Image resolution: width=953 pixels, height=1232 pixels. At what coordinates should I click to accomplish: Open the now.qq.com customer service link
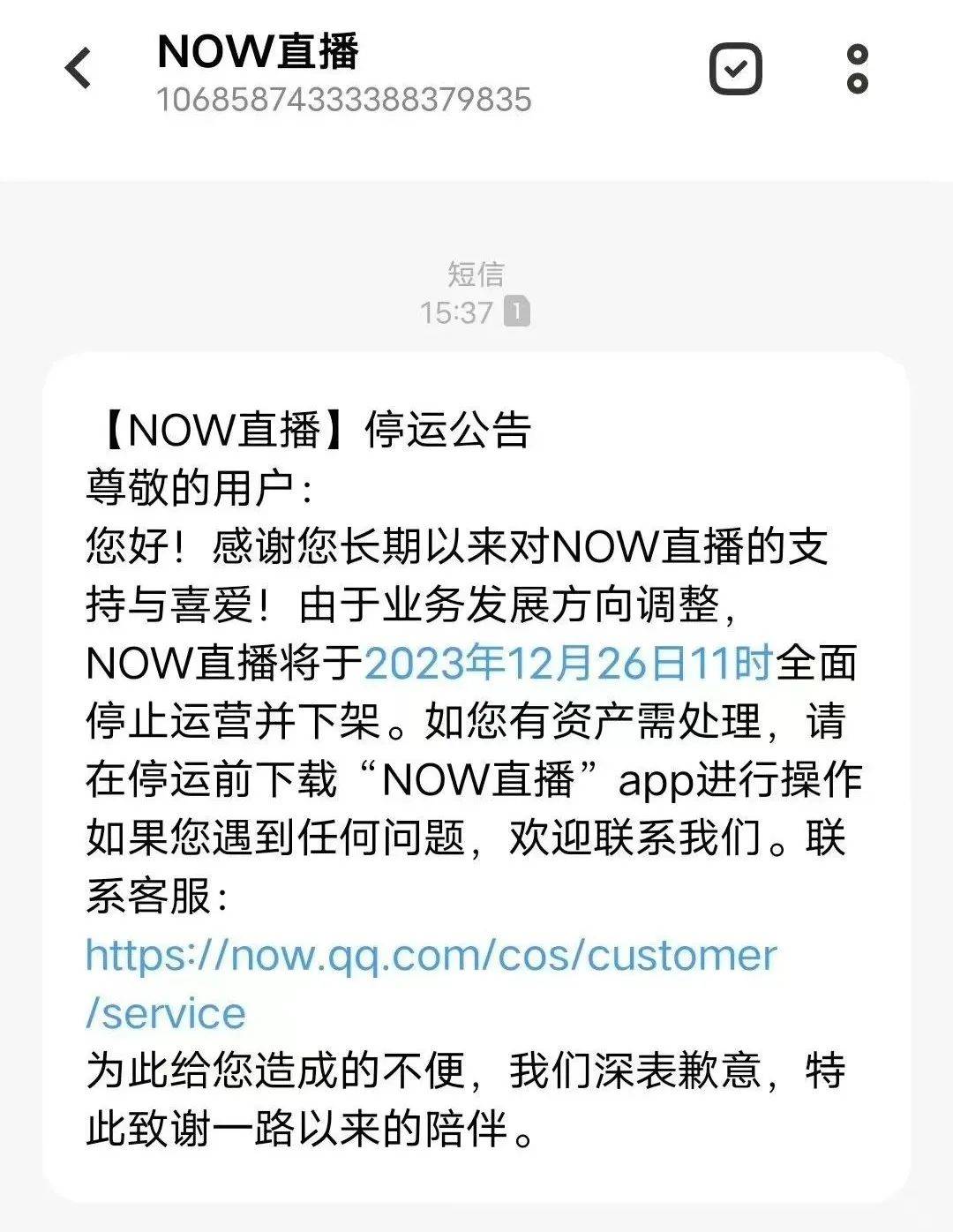[431, 956]
